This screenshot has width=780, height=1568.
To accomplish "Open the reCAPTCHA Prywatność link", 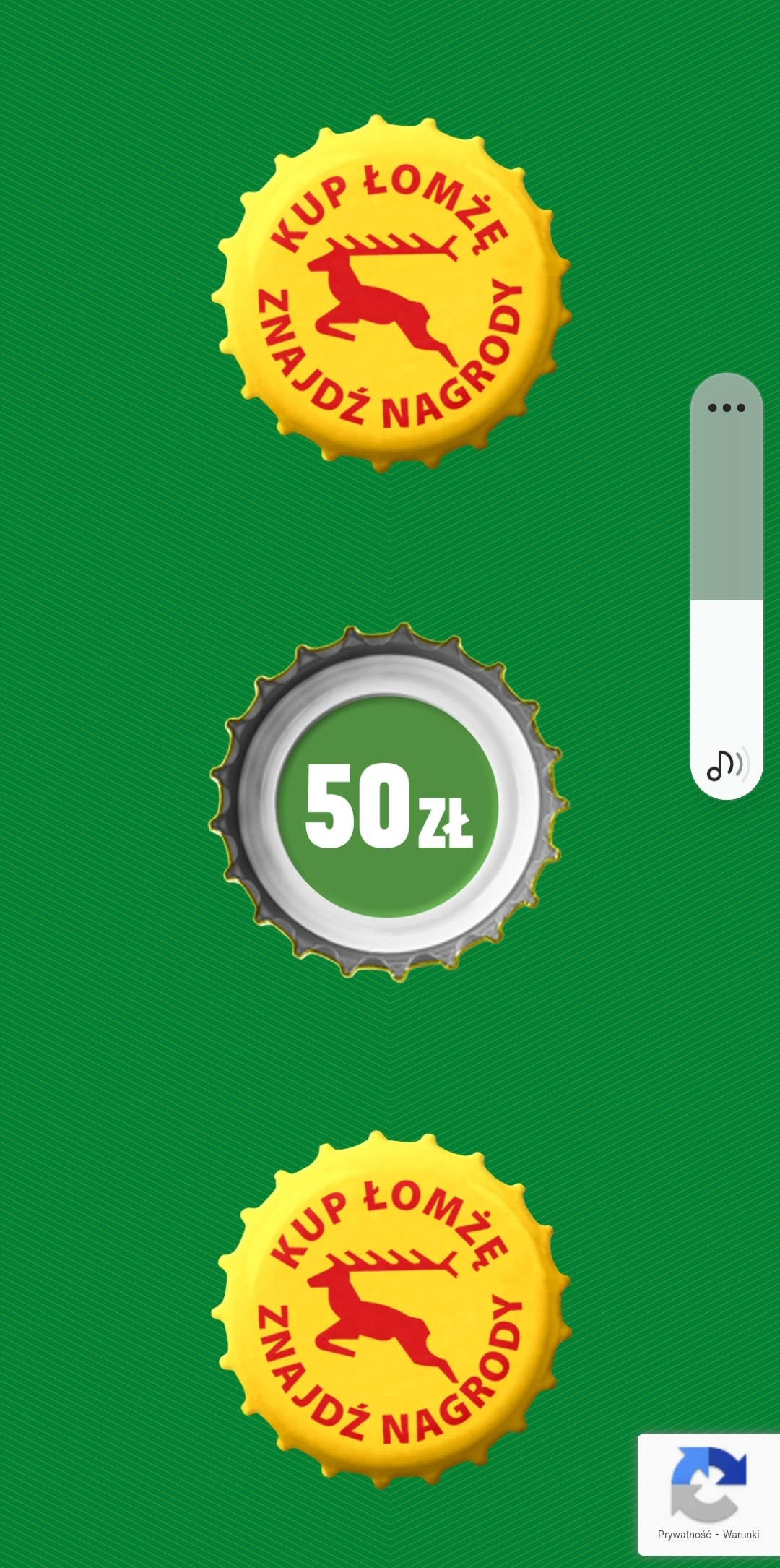I will tap(684, 1534).
